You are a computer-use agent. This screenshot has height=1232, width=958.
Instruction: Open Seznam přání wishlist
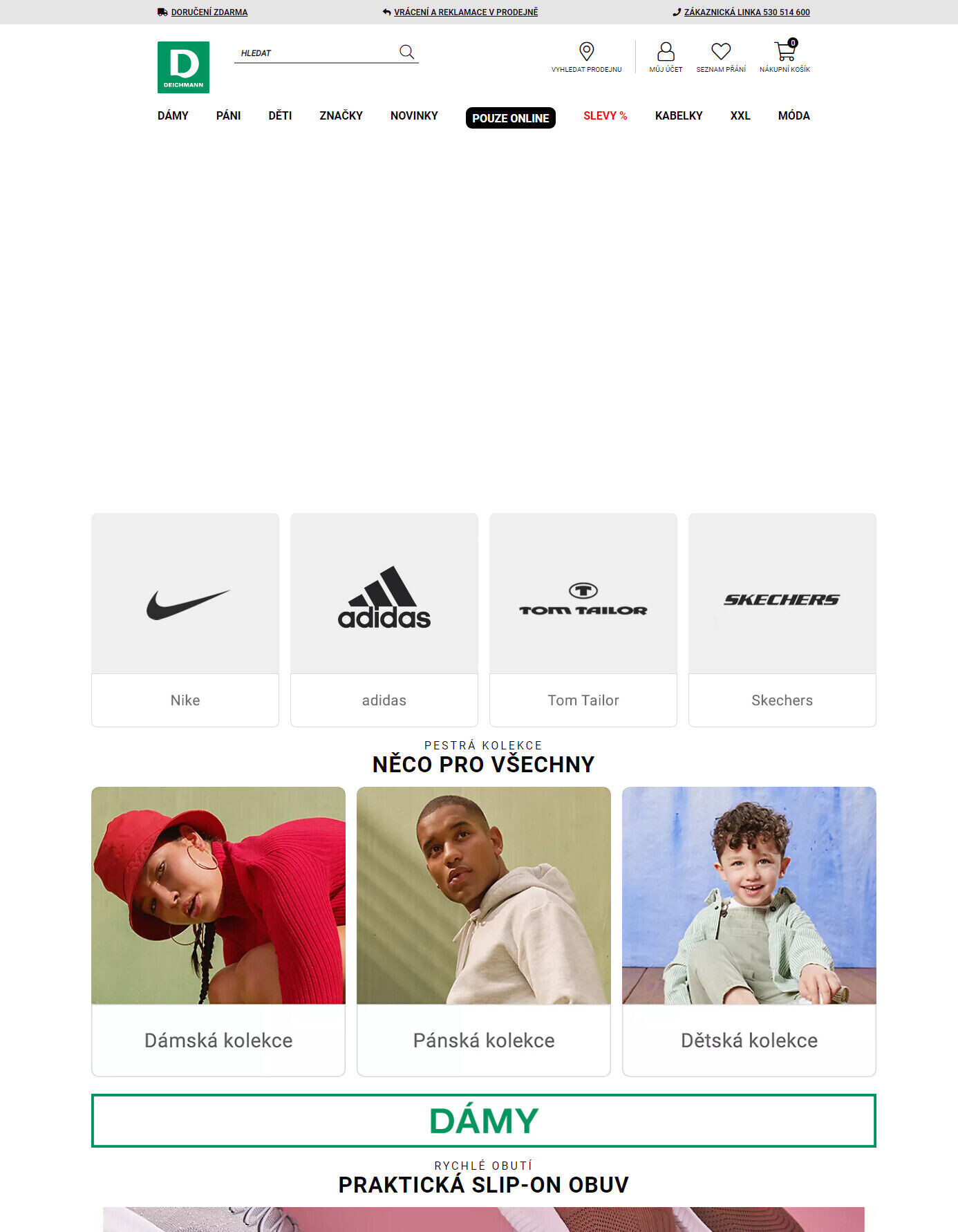pyautogui.click(x=720, y=57)
